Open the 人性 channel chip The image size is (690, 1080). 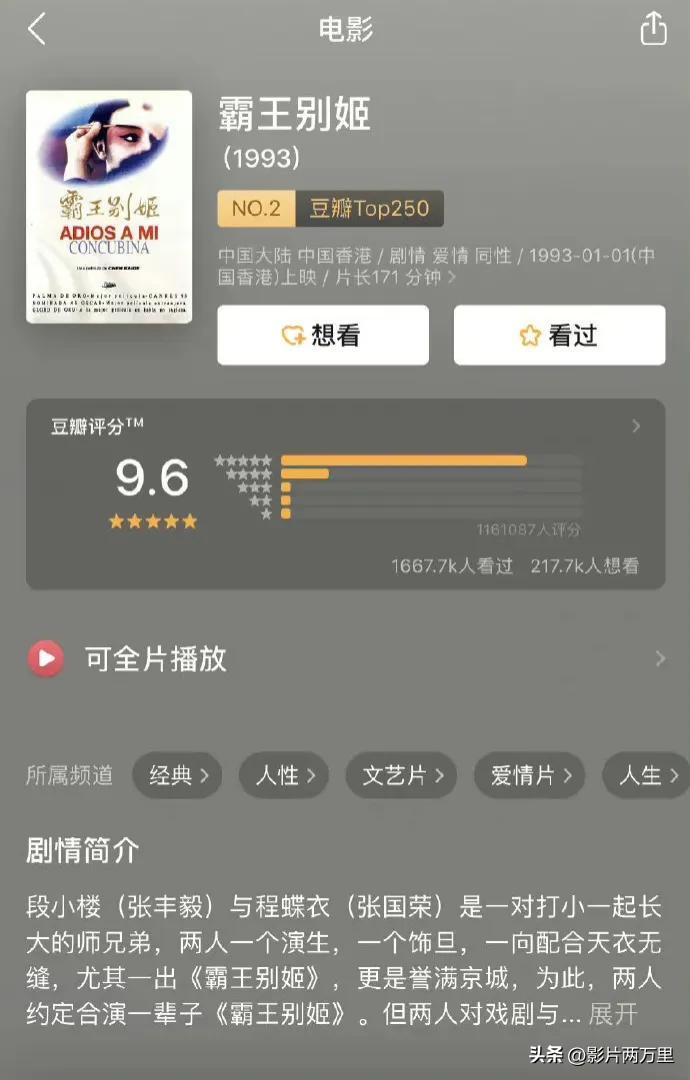coord(284,775)
